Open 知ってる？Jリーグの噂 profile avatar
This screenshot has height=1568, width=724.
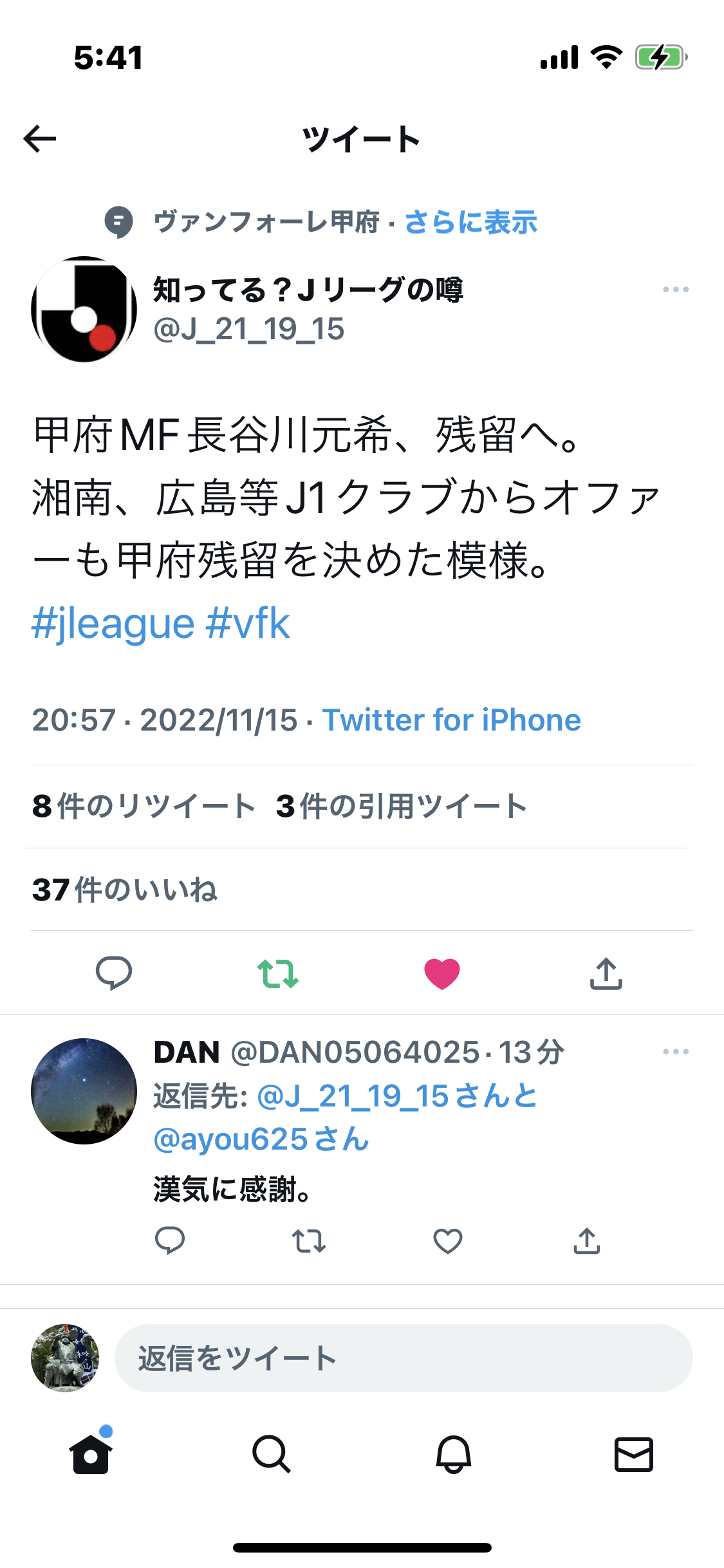pos(84,310)
